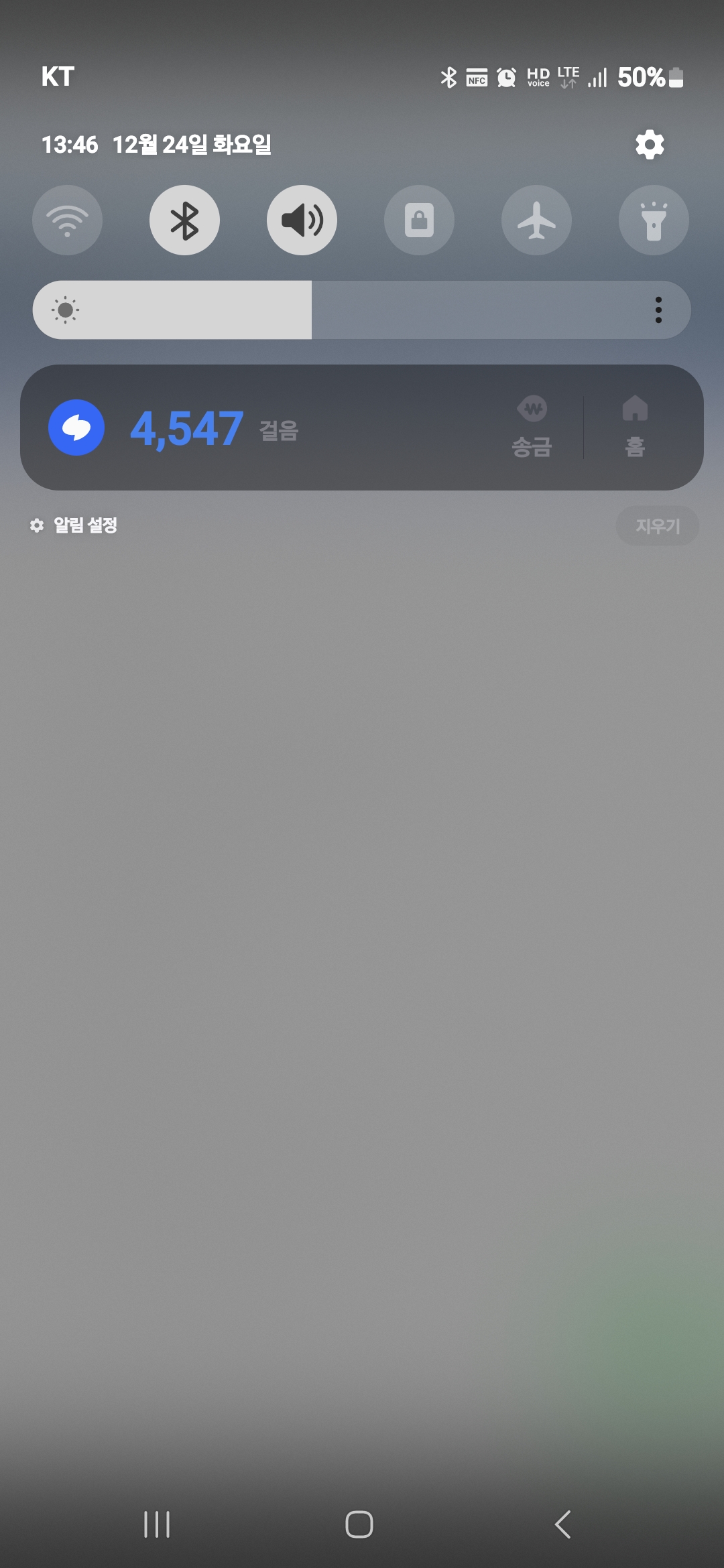
Task: Tap 홈 in Toss notification
Action: tap(634, 428)
